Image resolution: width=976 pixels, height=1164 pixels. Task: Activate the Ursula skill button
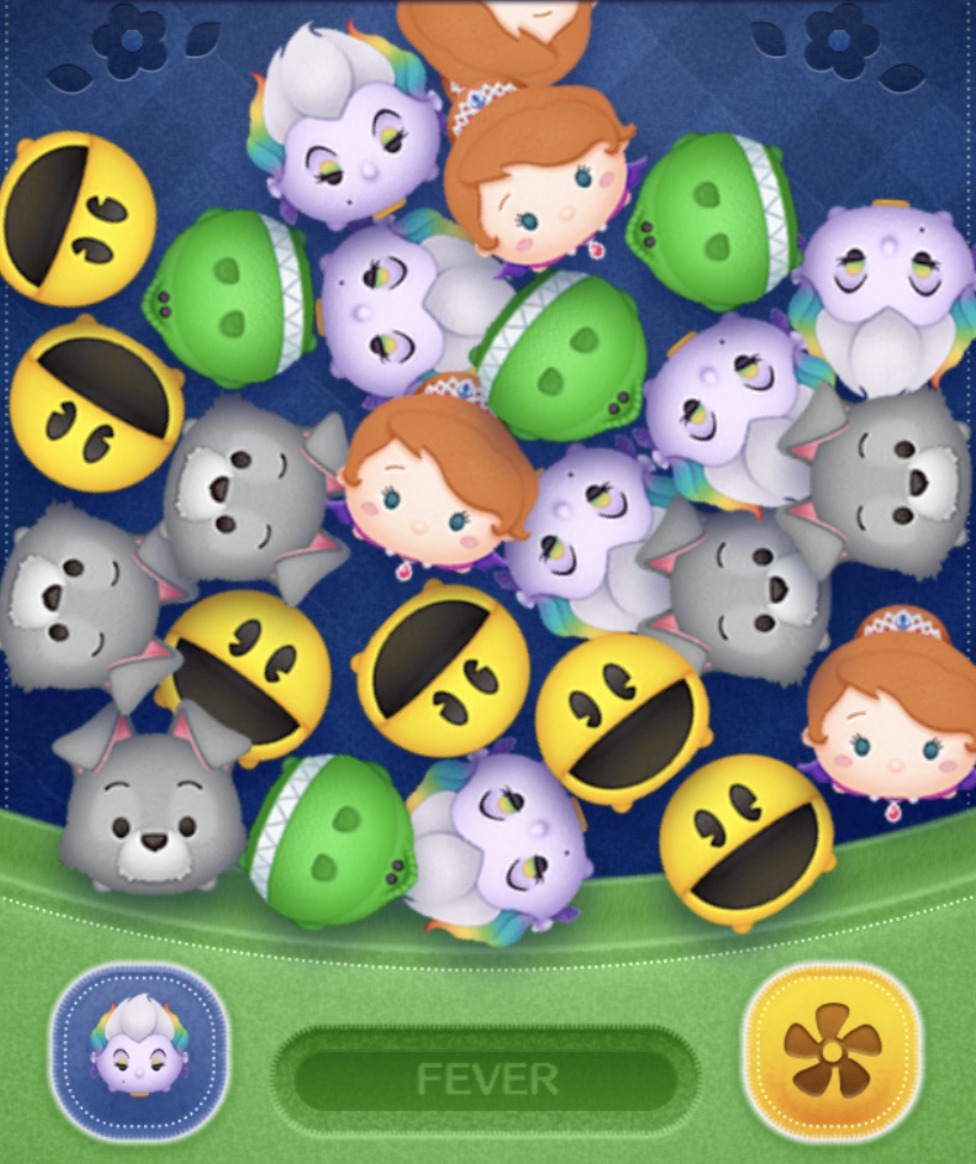[139, 1052]
